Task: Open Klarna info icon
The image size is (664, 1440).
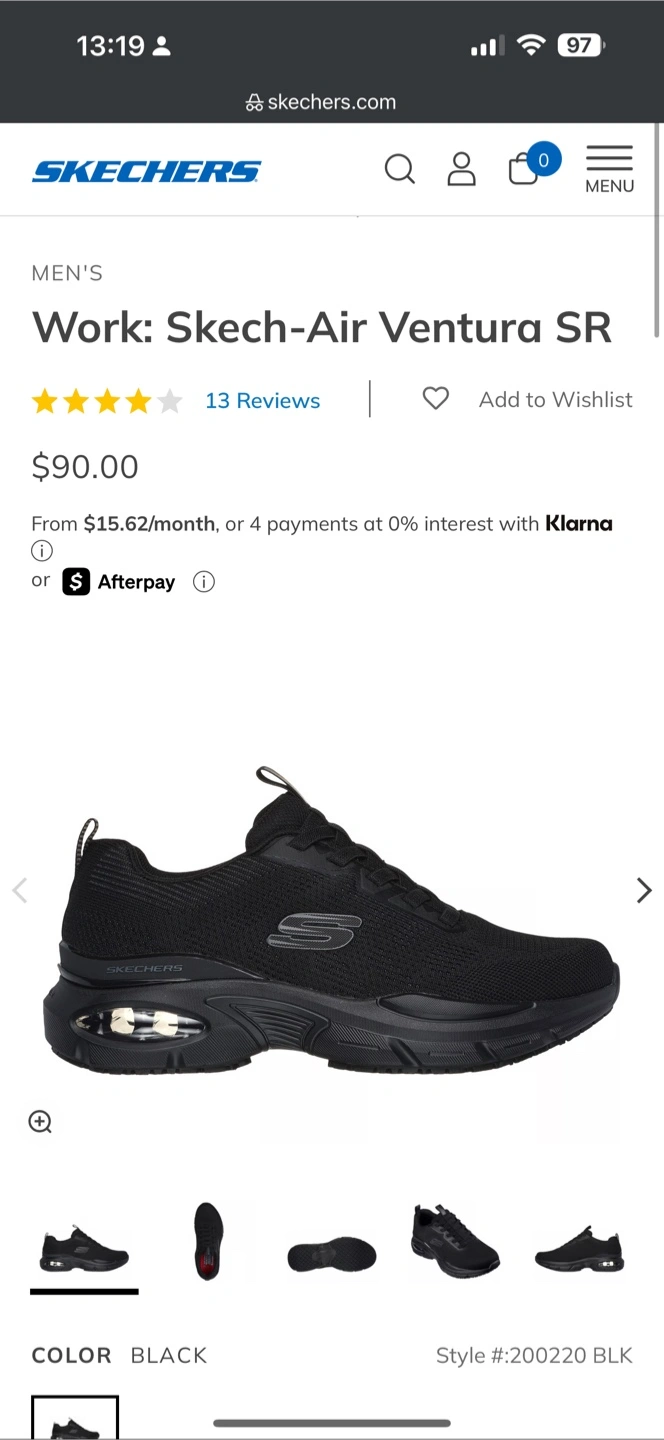Action: click(41, 551)
